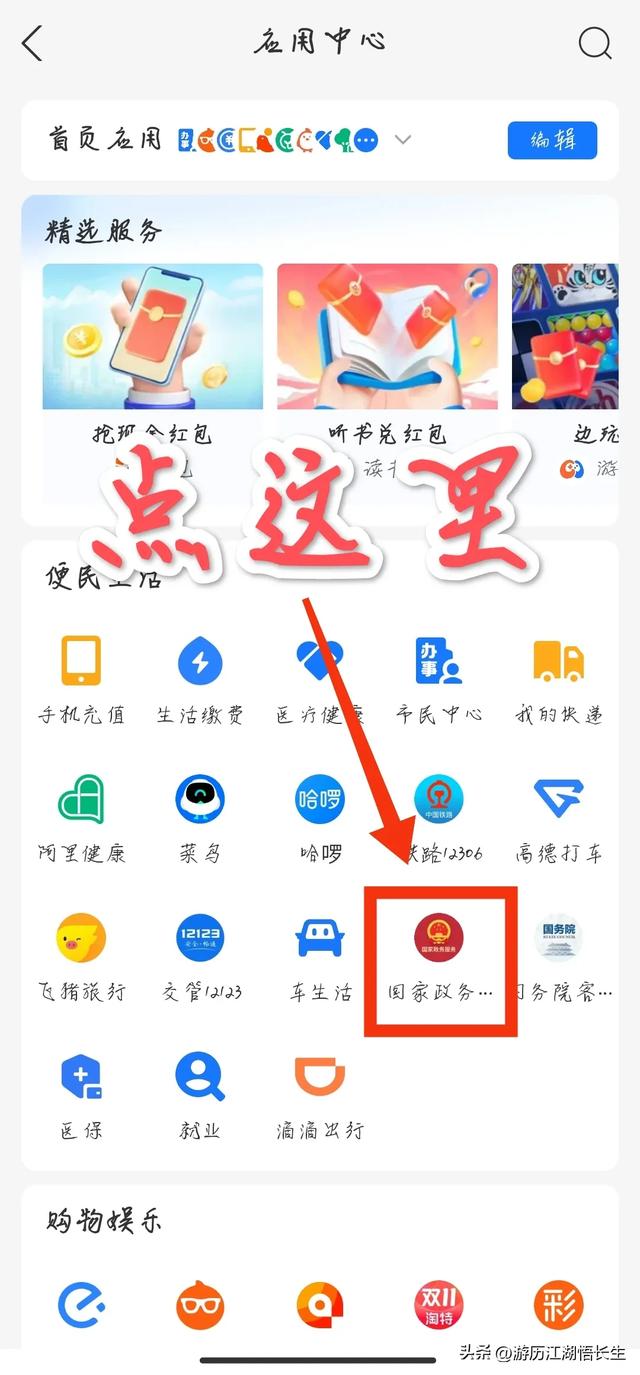Expand the 首页应用 chevron
640x1375 pixels.
(x=403, y=140)
